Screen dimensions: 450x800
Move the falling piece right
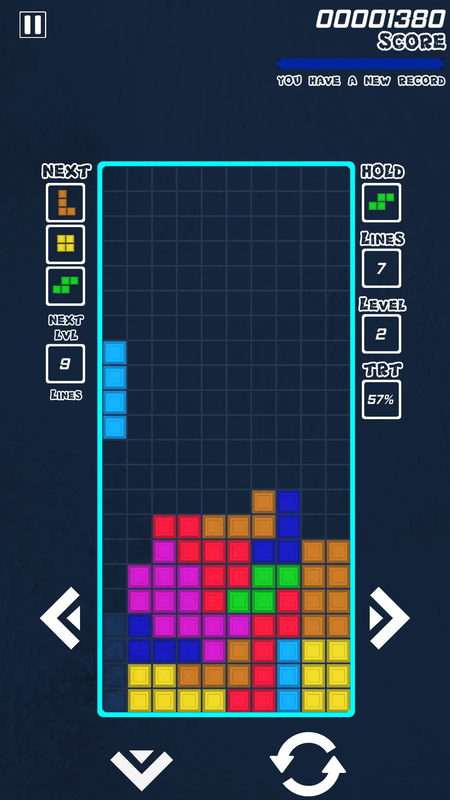389,618
